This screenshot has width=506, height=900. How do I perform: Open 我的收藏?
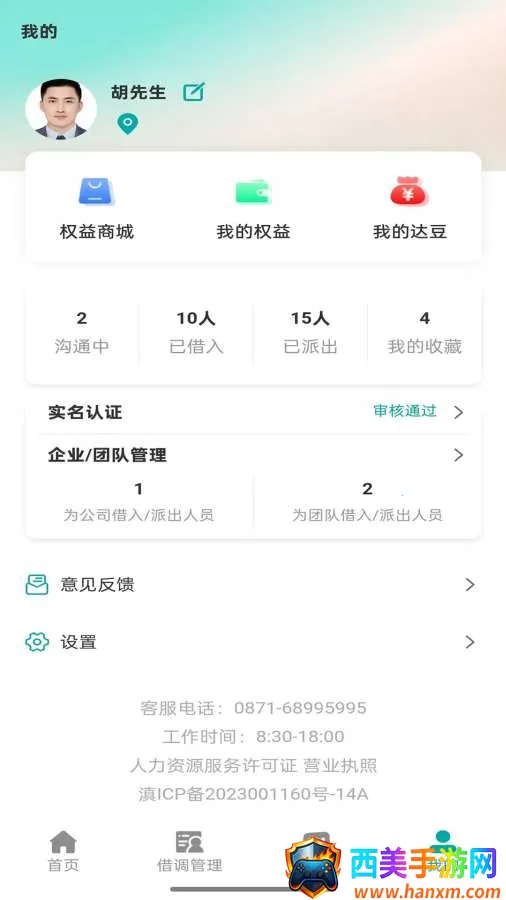[425, 333]
